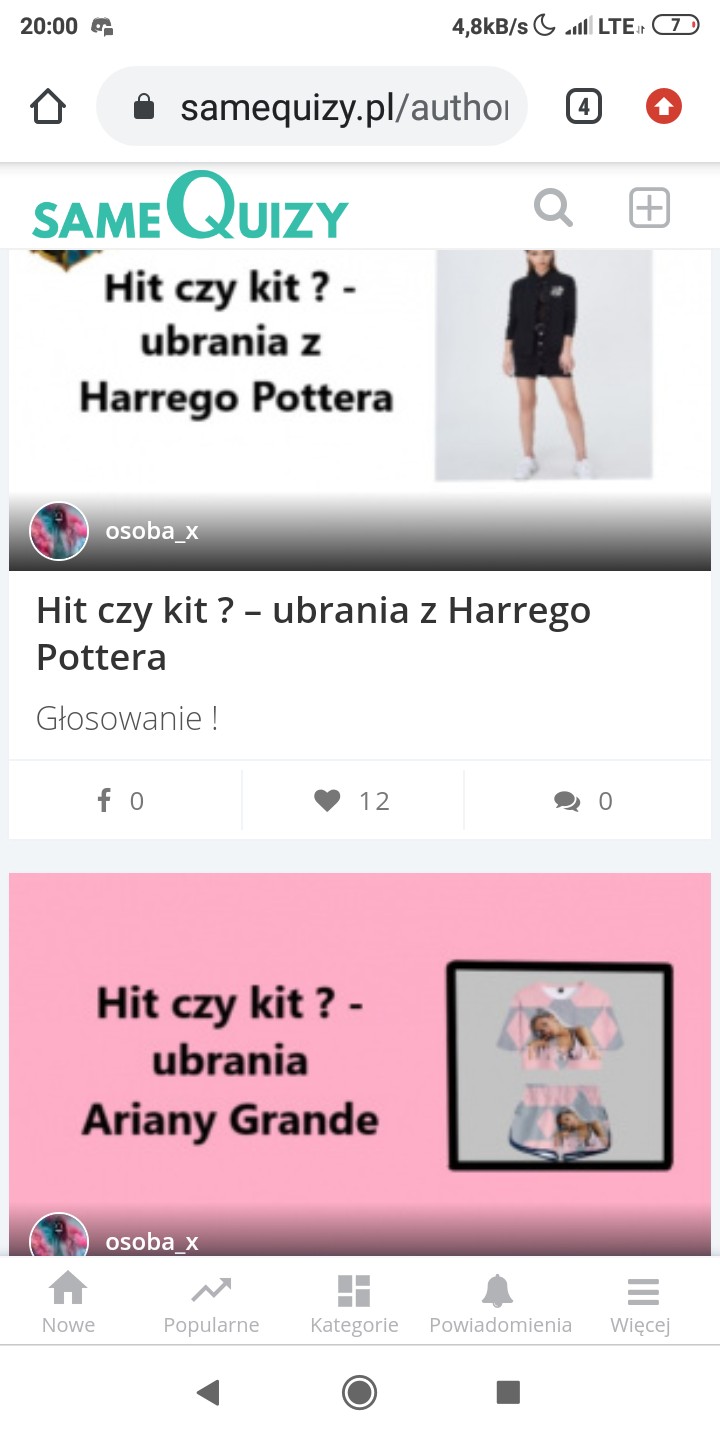Open the 'Hit czy kit ? – ubrania z Harrego Pottera' title
Screen dimensions: 720x1440
point(313,633)
